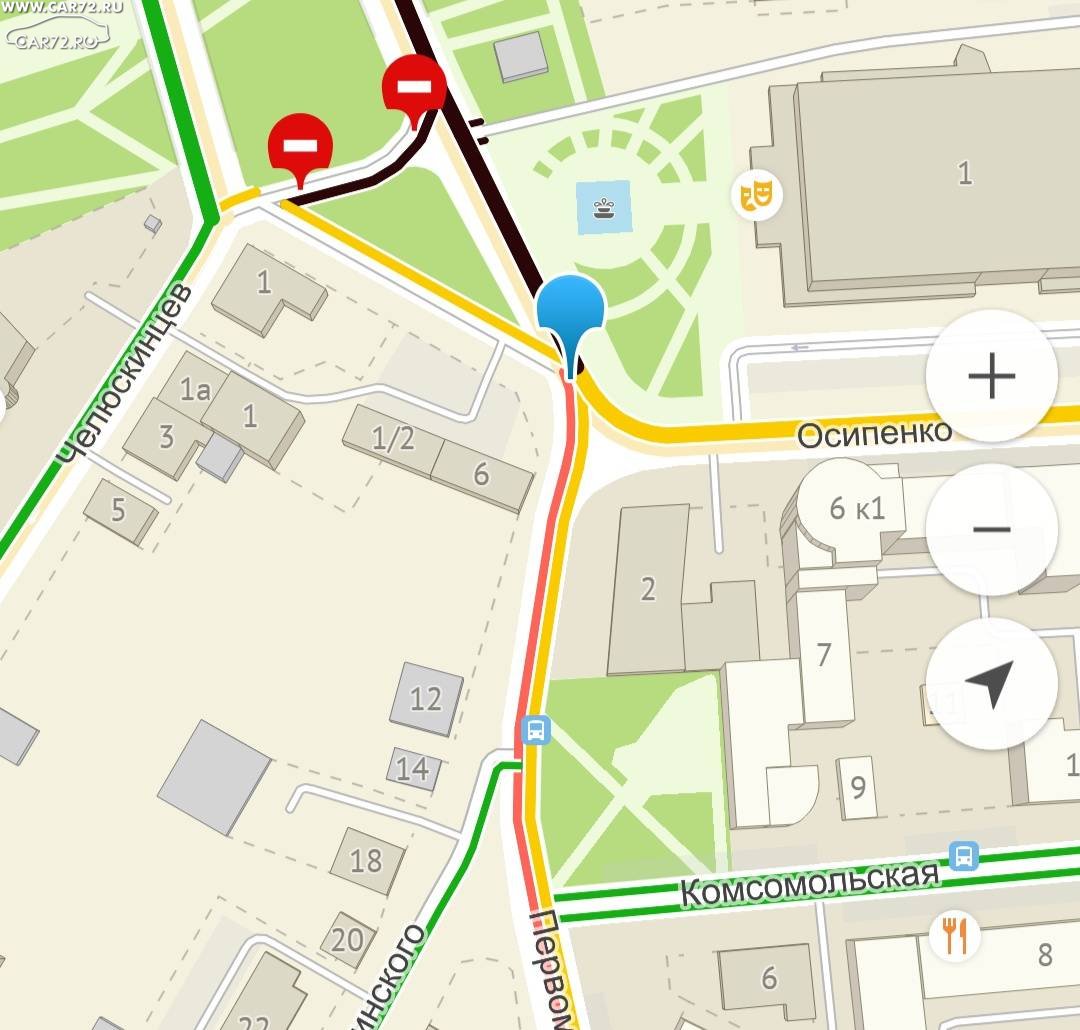Select the bus stop near building 14
The image size is (1080, 1030).
click(537, 729)
